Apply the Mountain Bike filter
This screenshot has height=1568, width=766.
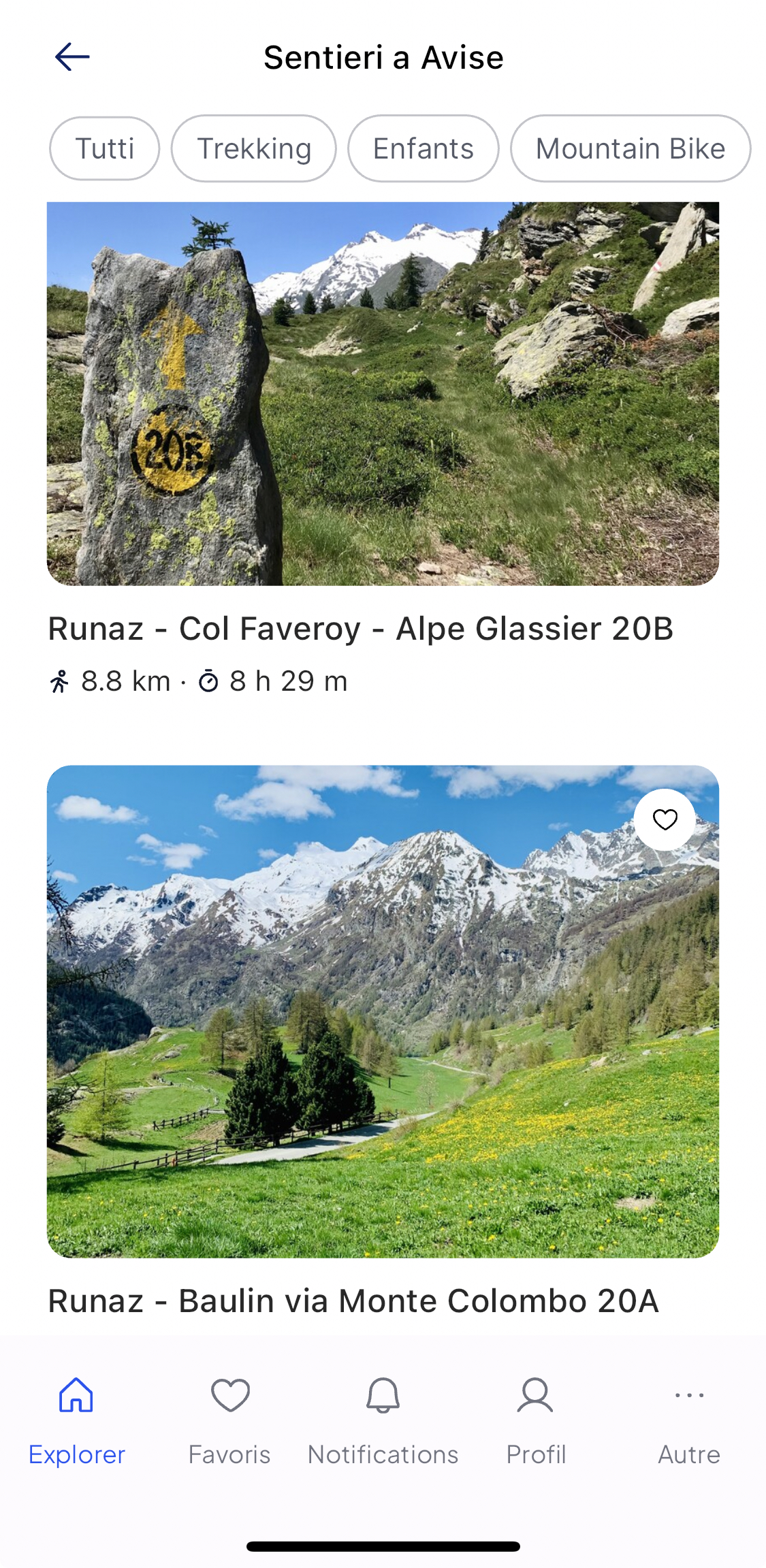pos(630,148)
